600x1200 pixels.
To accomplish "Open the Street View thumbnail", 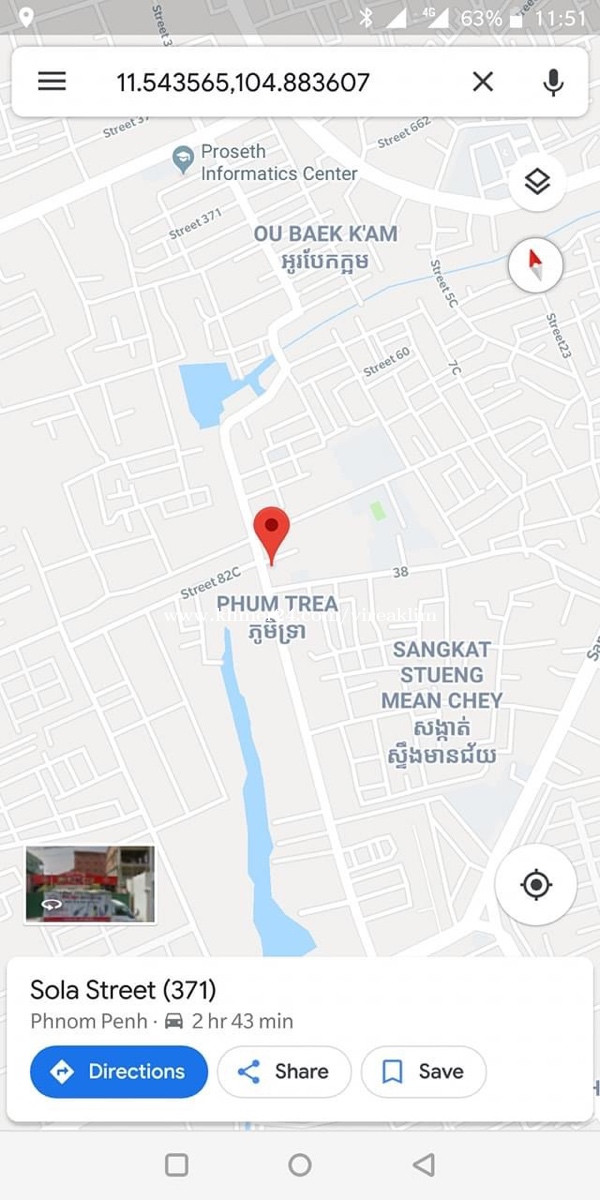I will 90,884.
